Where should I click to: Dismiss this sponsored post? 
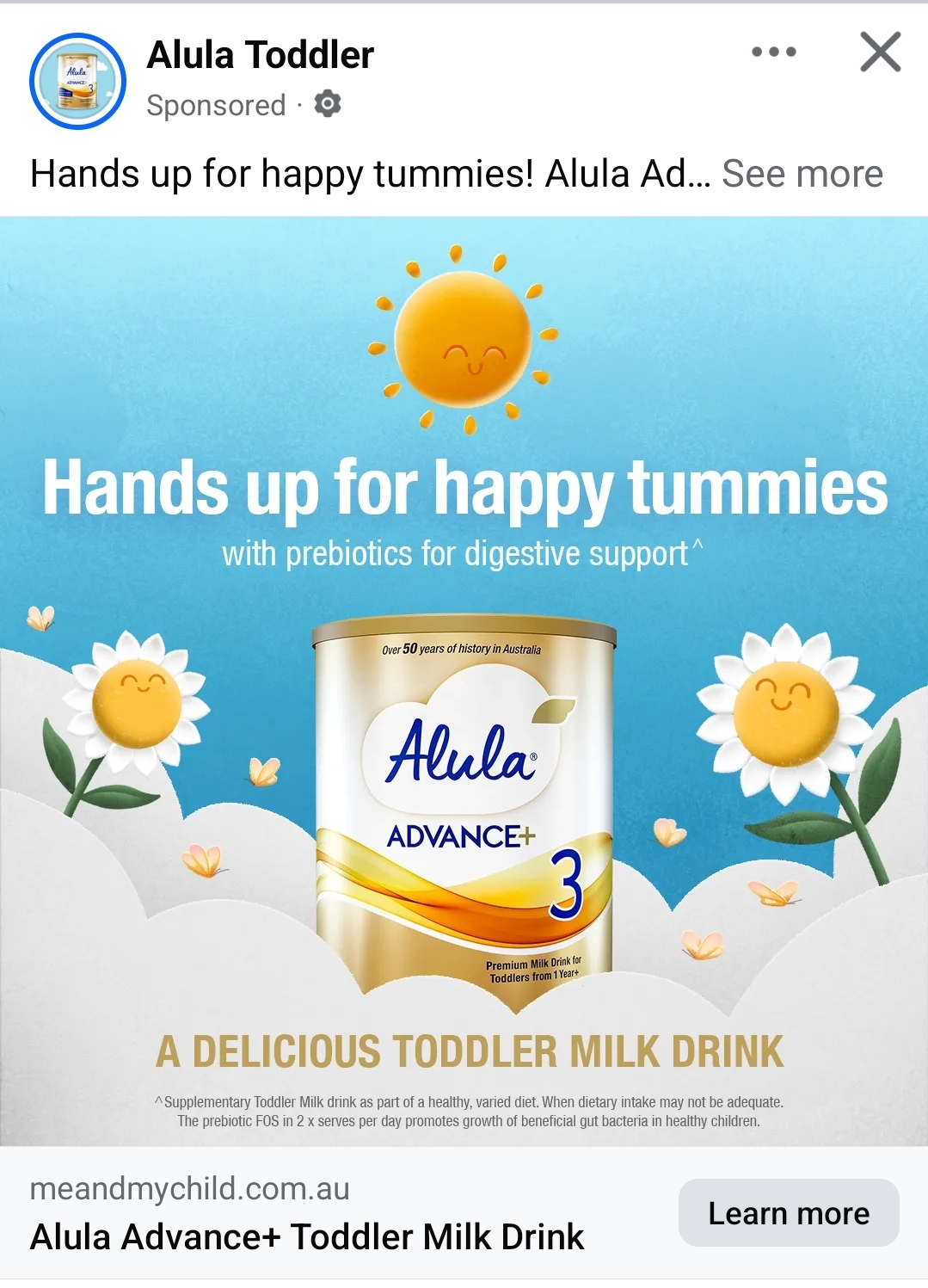click(x=881, y=52)
